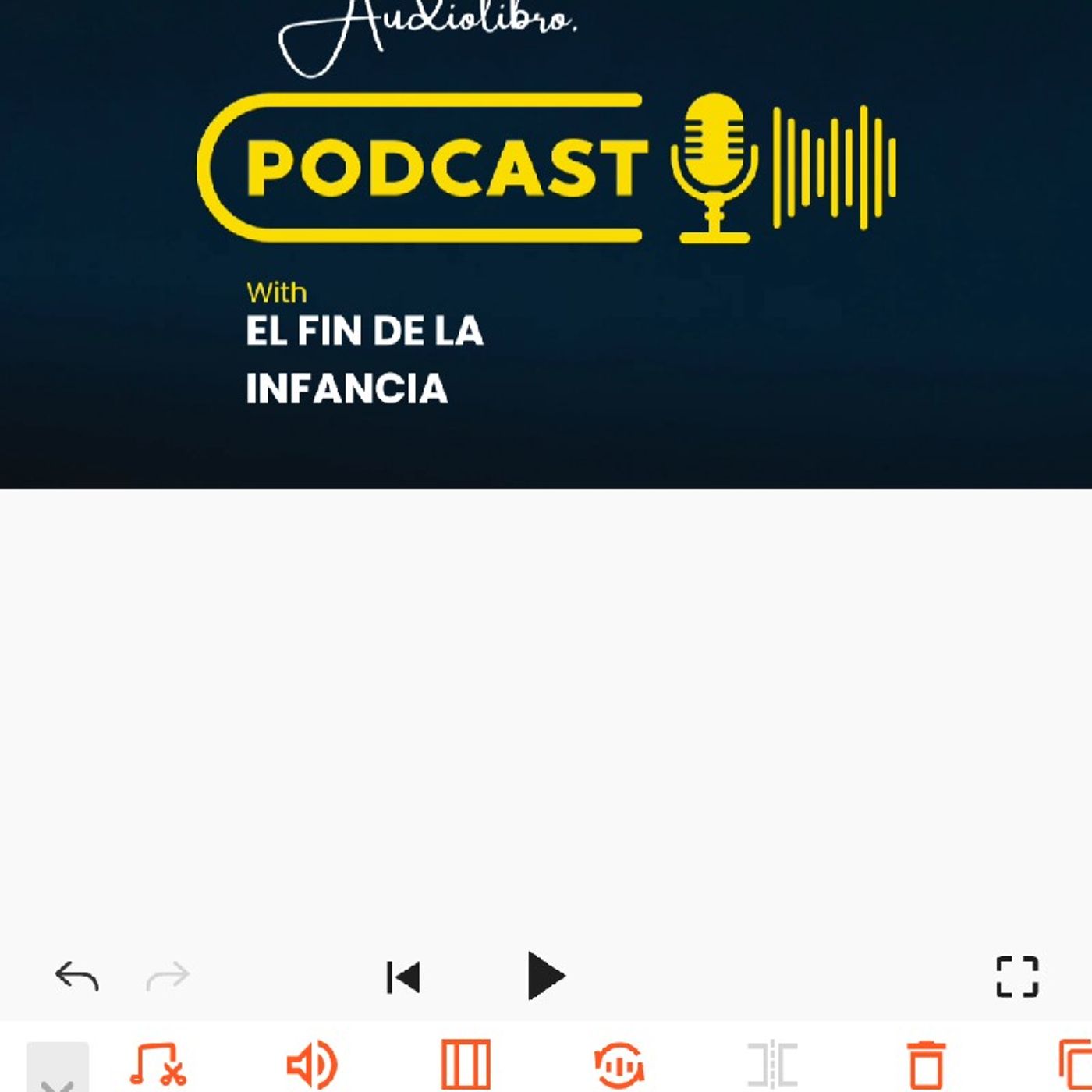Open the volume adjustment tool
This screenshot has width=1092, height=1092.
[312, 1064]
